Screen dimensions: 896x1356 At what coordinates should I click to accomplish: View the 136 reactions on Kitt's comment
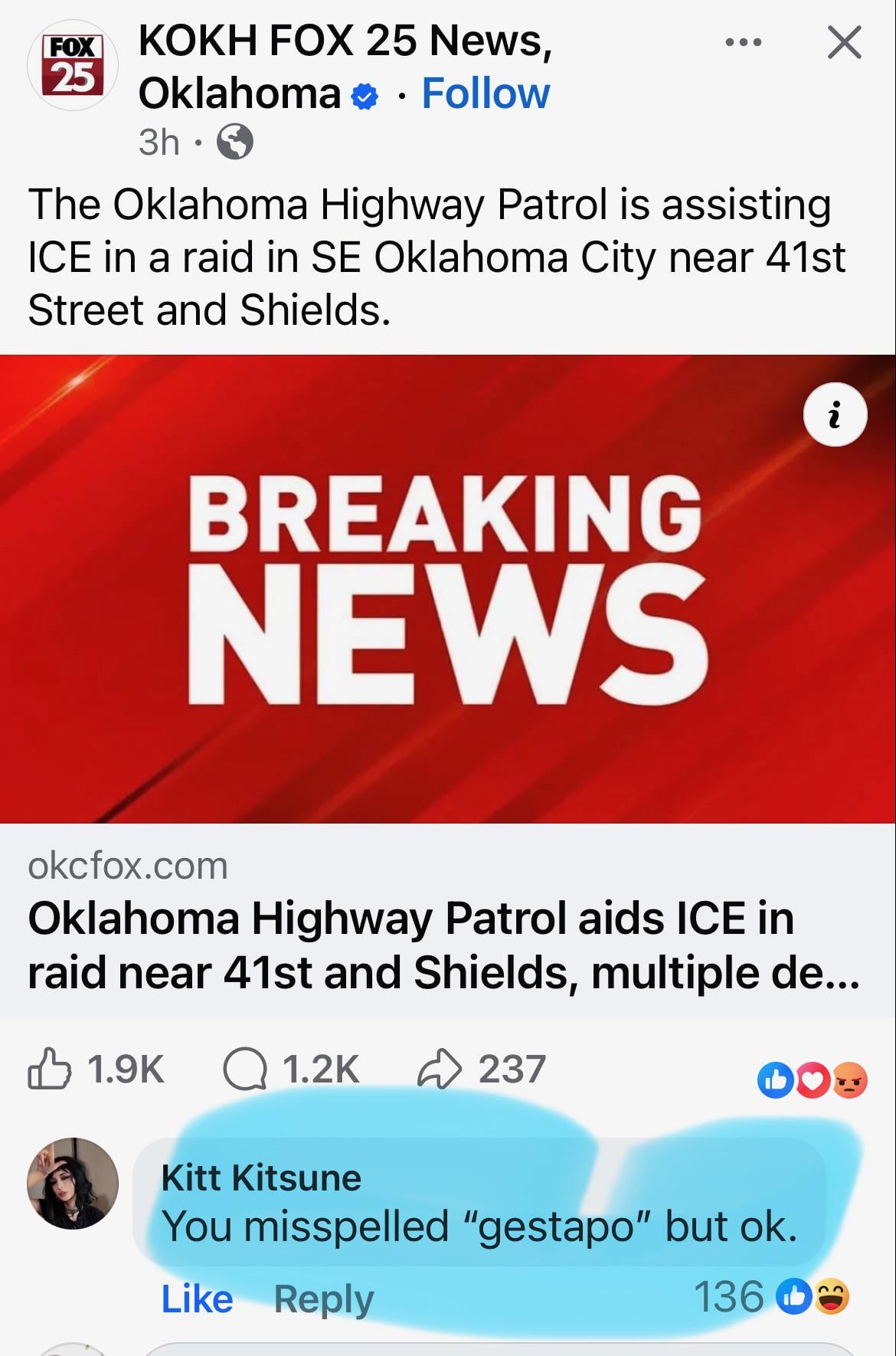click(770, 1297)
